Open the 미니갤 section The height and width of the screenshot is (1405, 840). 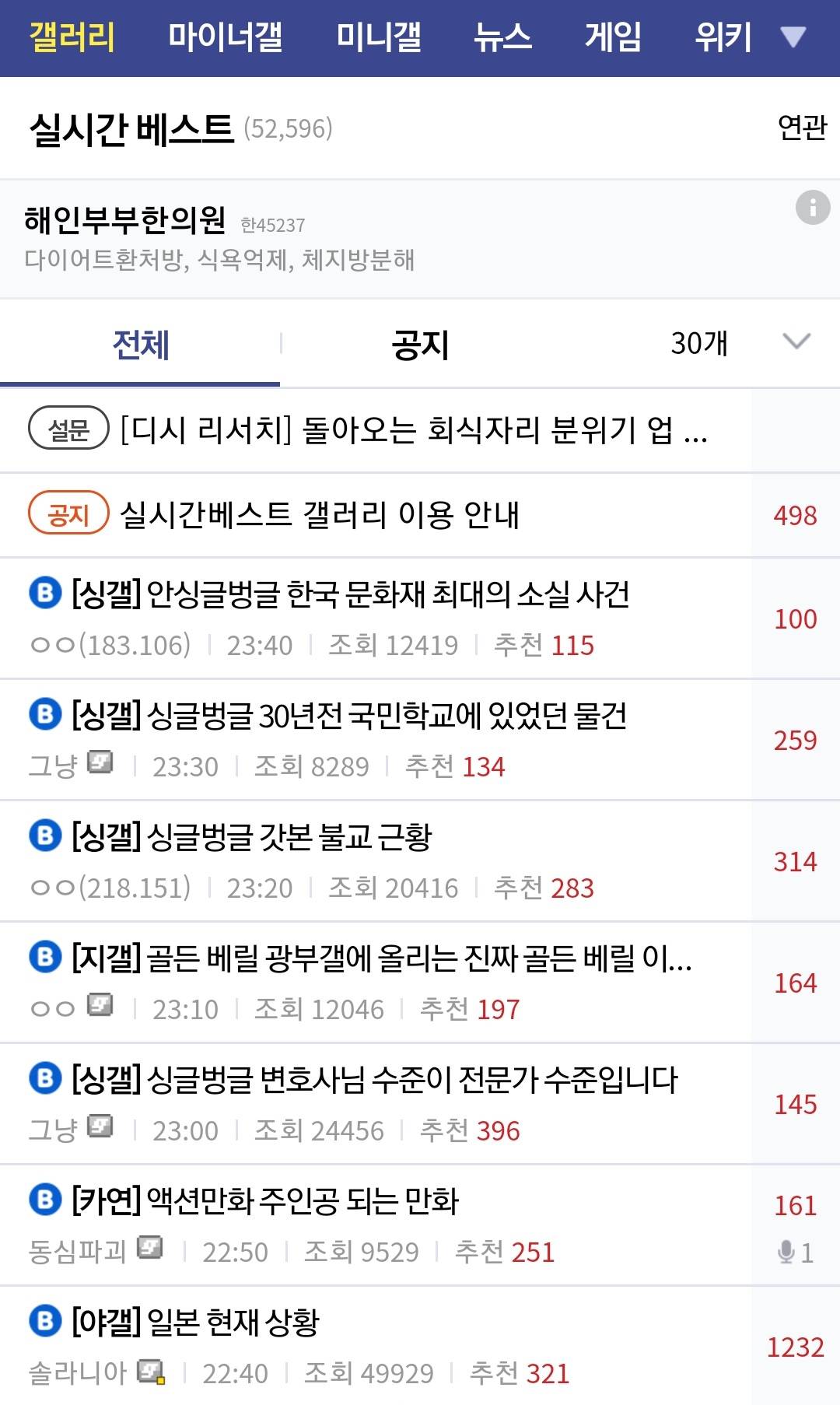(x=379, y=37)
